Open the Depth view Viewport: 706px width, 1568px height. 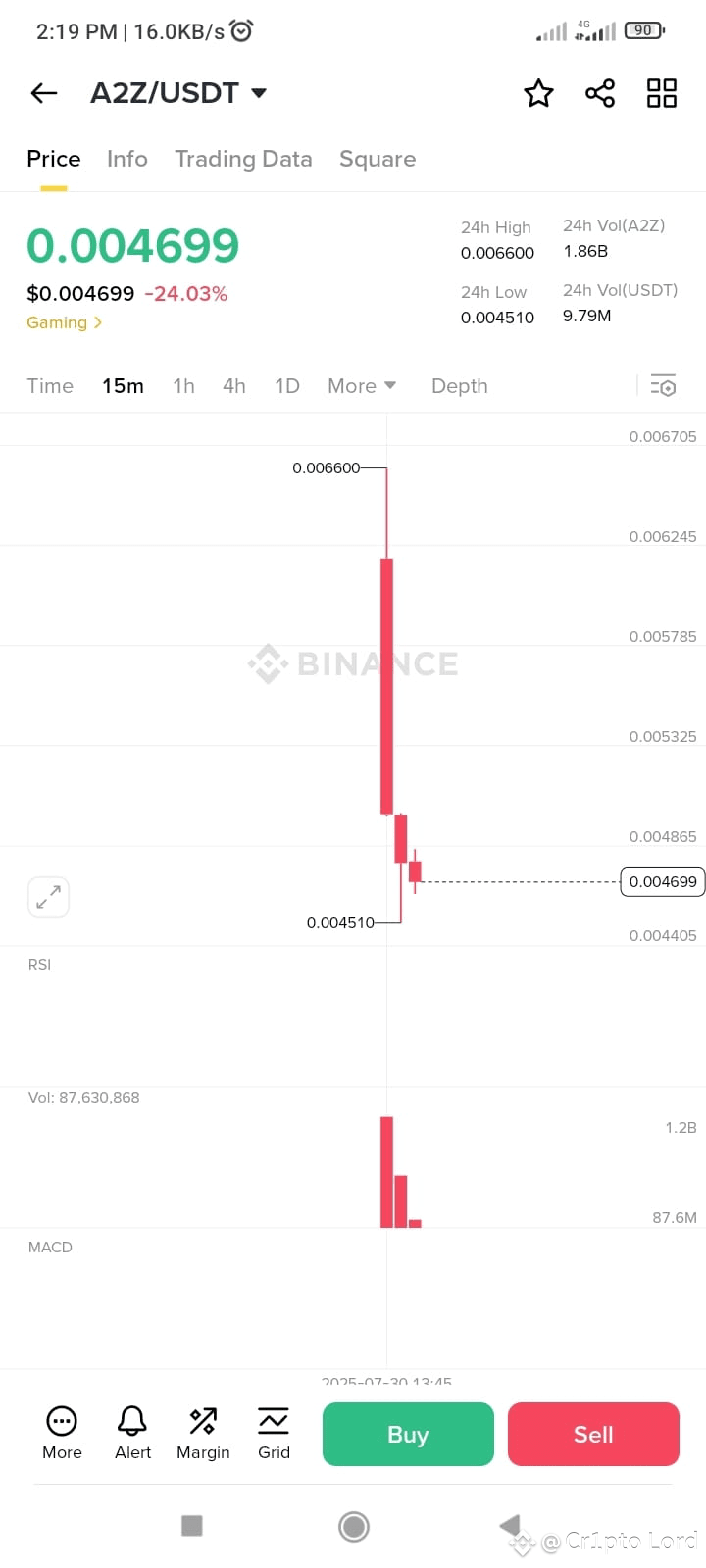coord(459,385)
